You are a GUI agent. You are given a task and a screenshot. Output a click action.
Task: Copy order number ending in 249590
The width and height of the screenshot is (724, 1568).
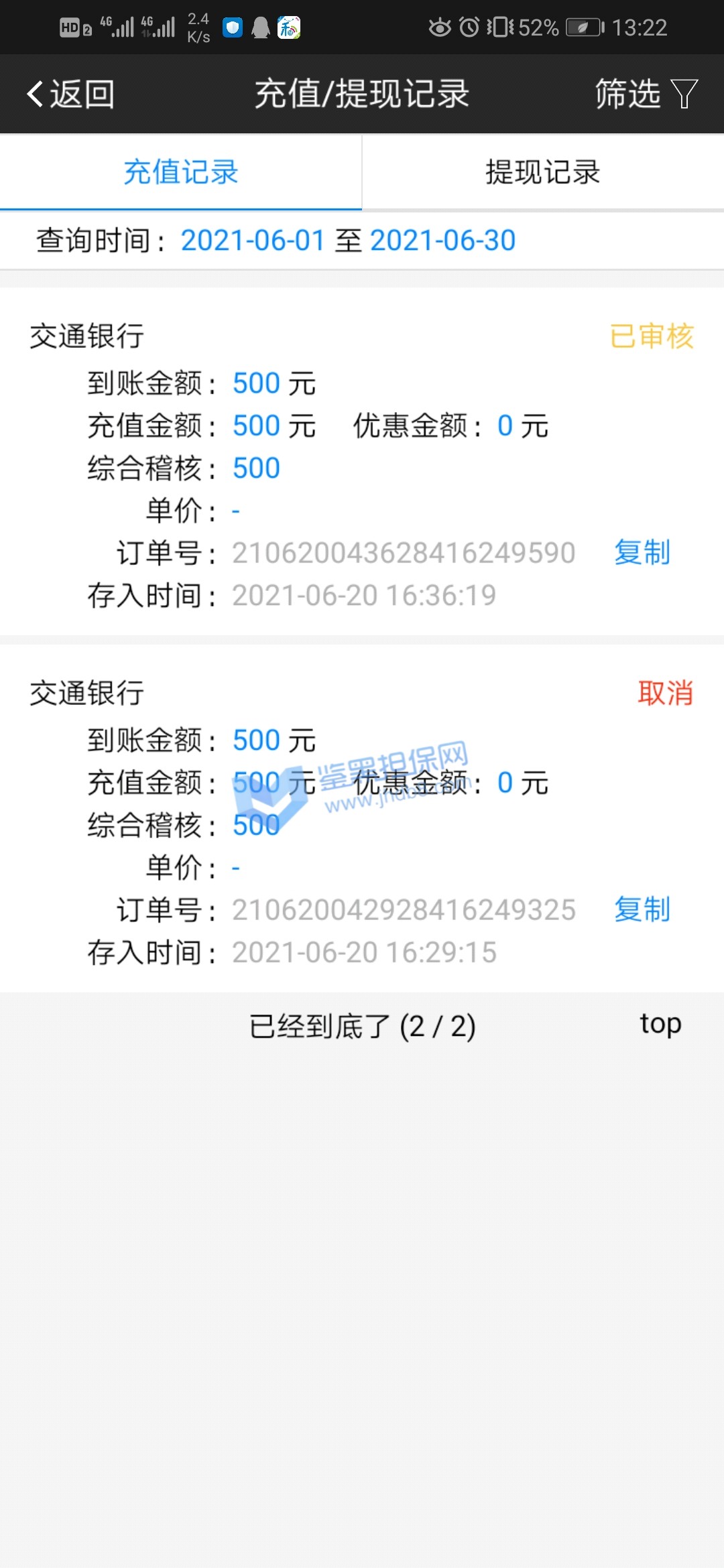642,553
